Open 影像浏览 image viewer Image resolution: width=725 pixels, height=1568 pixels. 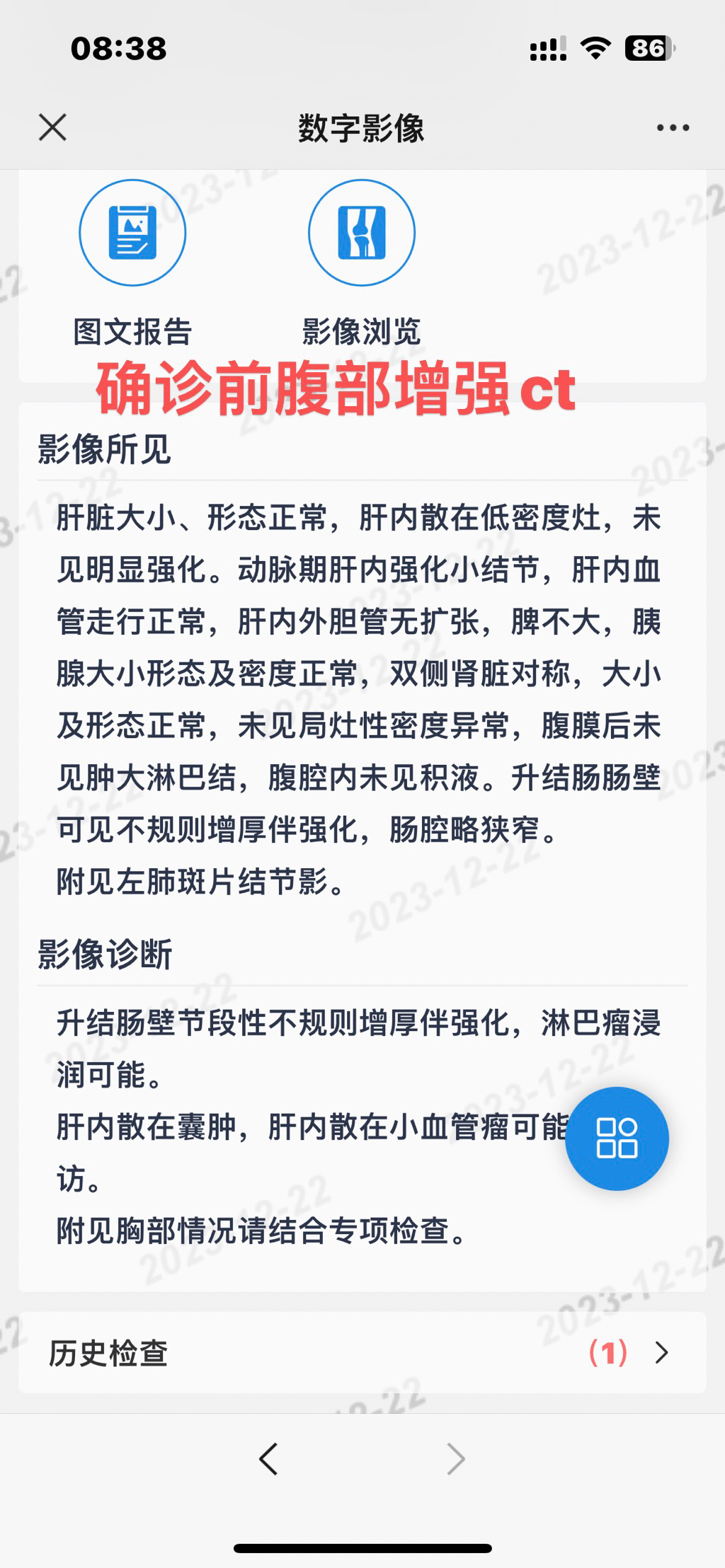(x=362, y=263)
